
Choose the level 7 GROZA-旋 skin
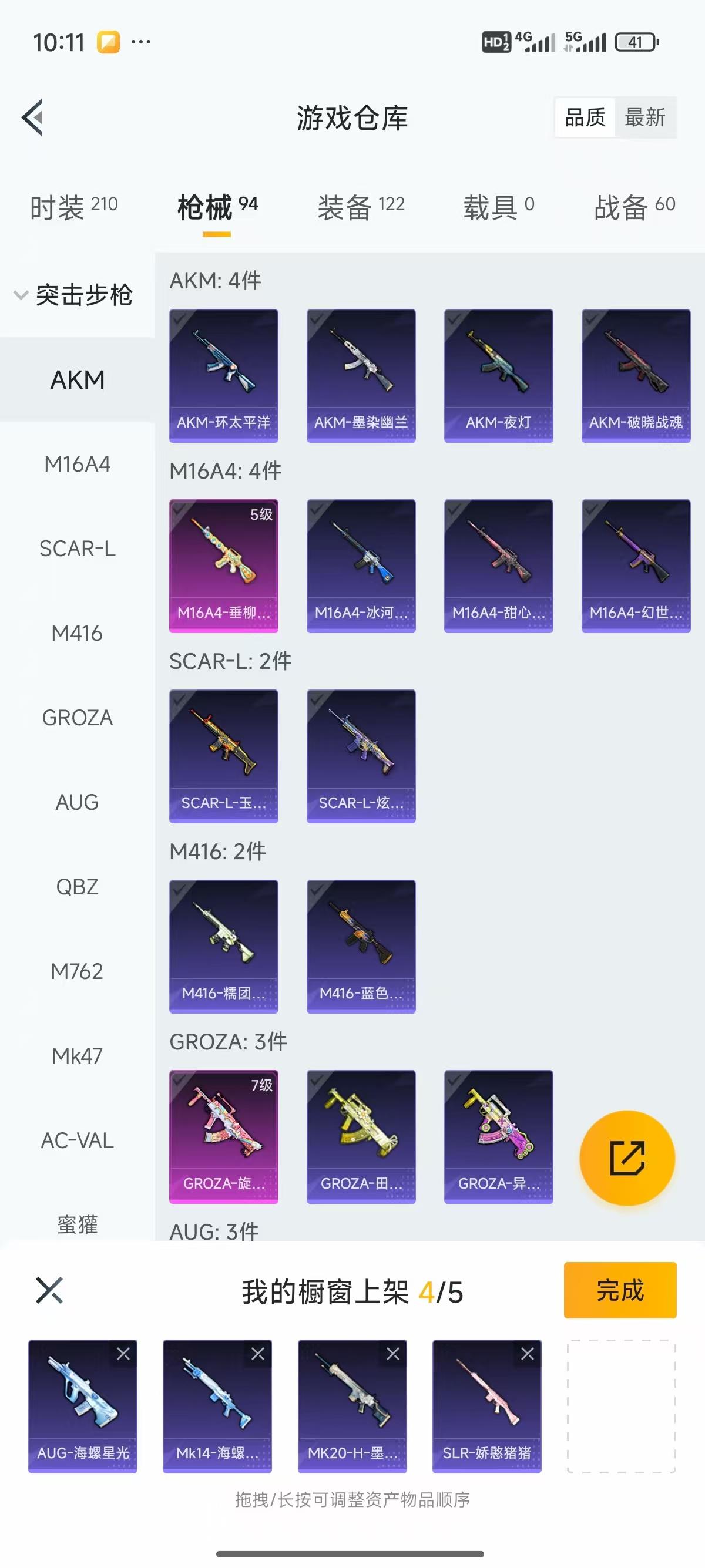pos(223,1136)
